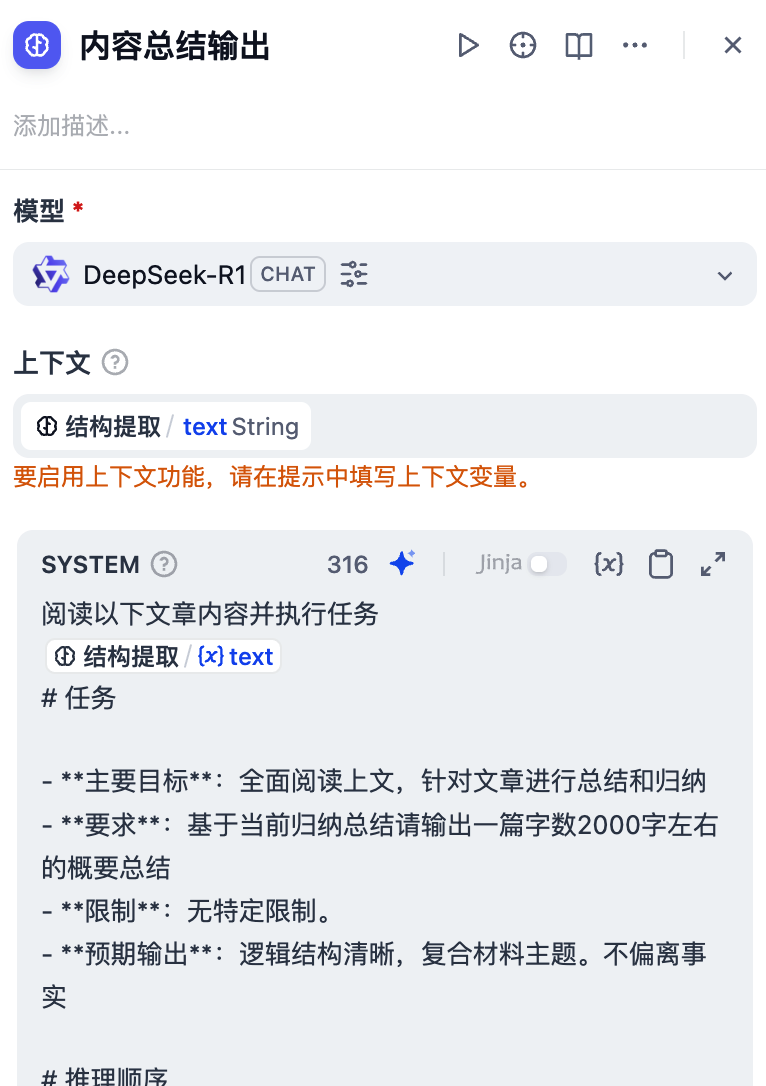Insert a variable using the {x} icon
766x1086 pixels.
tap(608, 564)
